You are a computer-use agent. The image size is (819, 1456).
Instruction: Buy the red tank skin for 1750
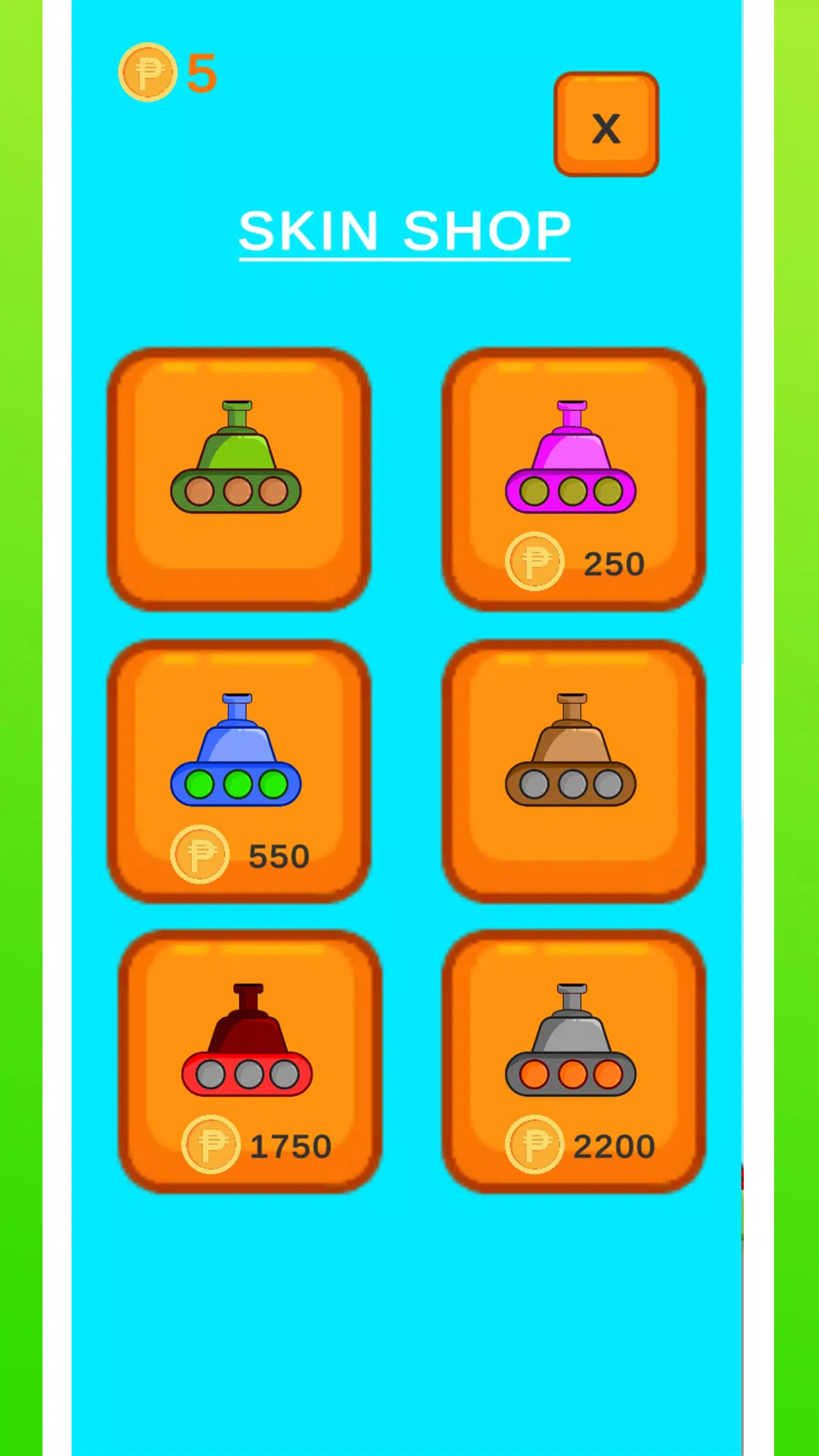249,1062
